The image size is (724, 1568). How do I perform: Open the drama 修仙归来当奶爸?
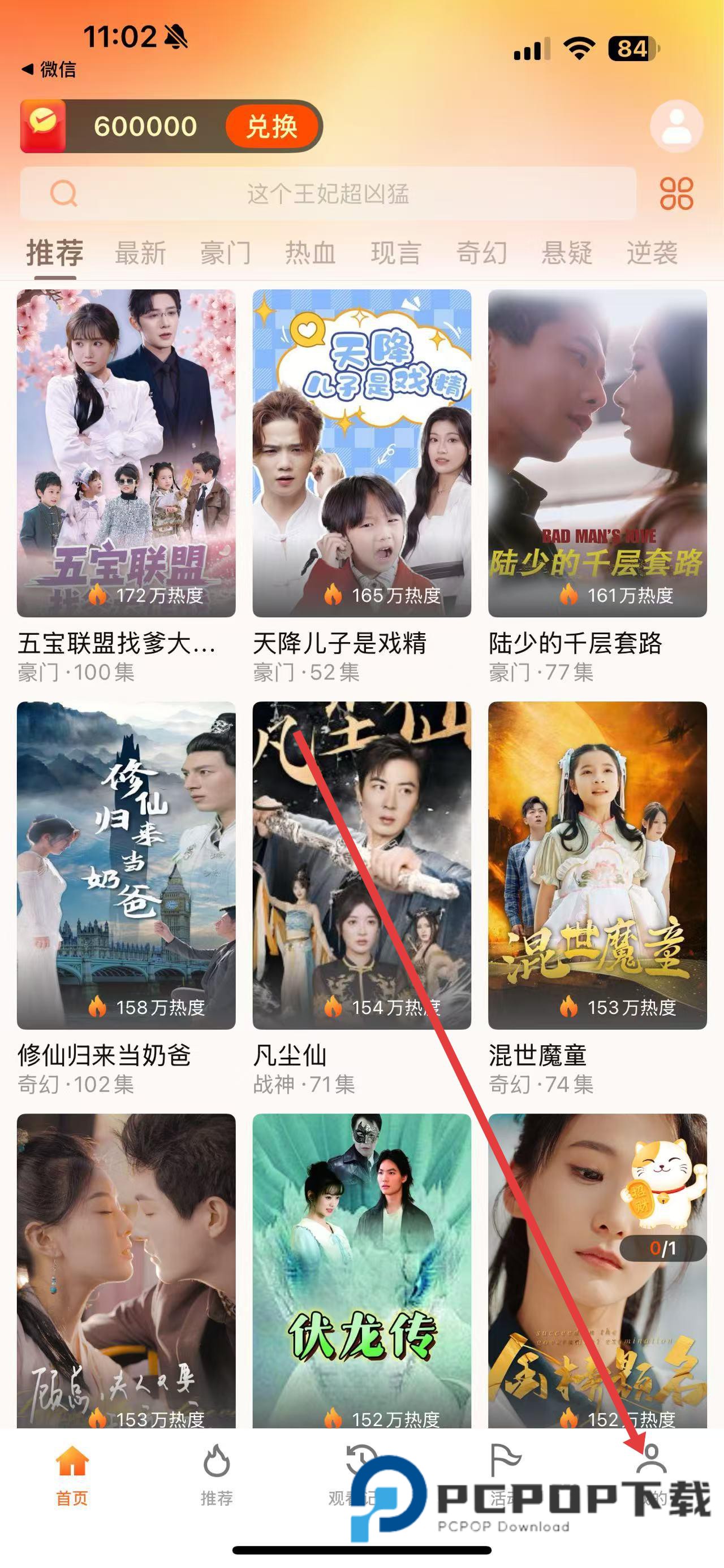pyautogui.click(x=126, y=864)
